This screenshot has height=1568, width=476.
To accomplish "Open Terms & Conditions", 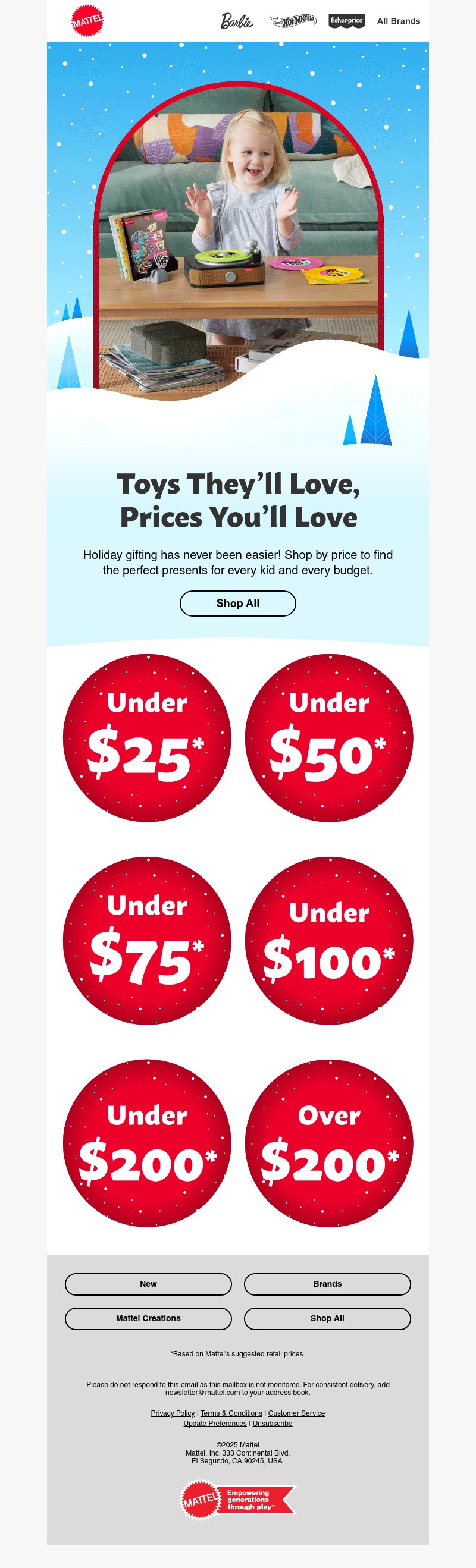I will (x=231, y=1413).
